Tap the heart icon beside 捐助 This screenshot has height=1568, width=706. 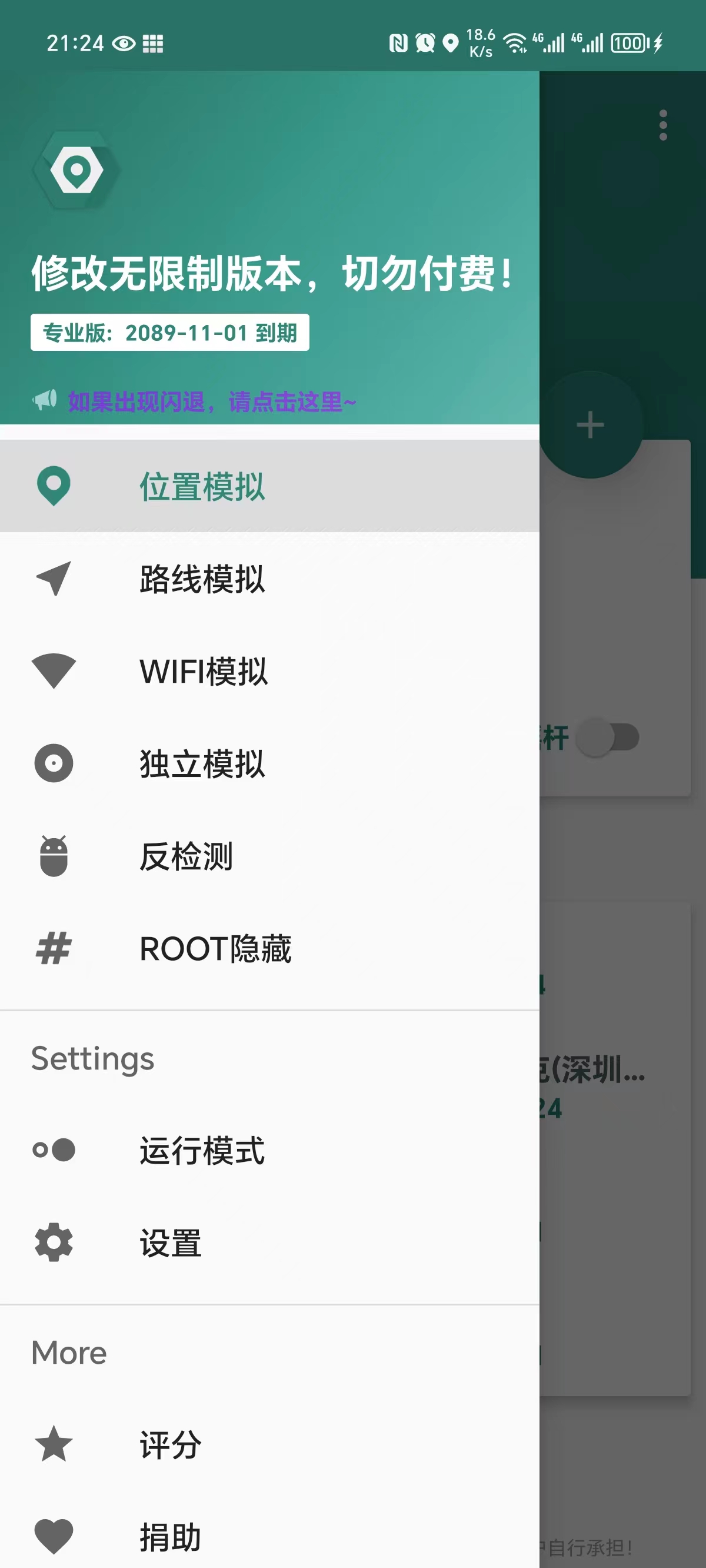tap(54, 1534)
